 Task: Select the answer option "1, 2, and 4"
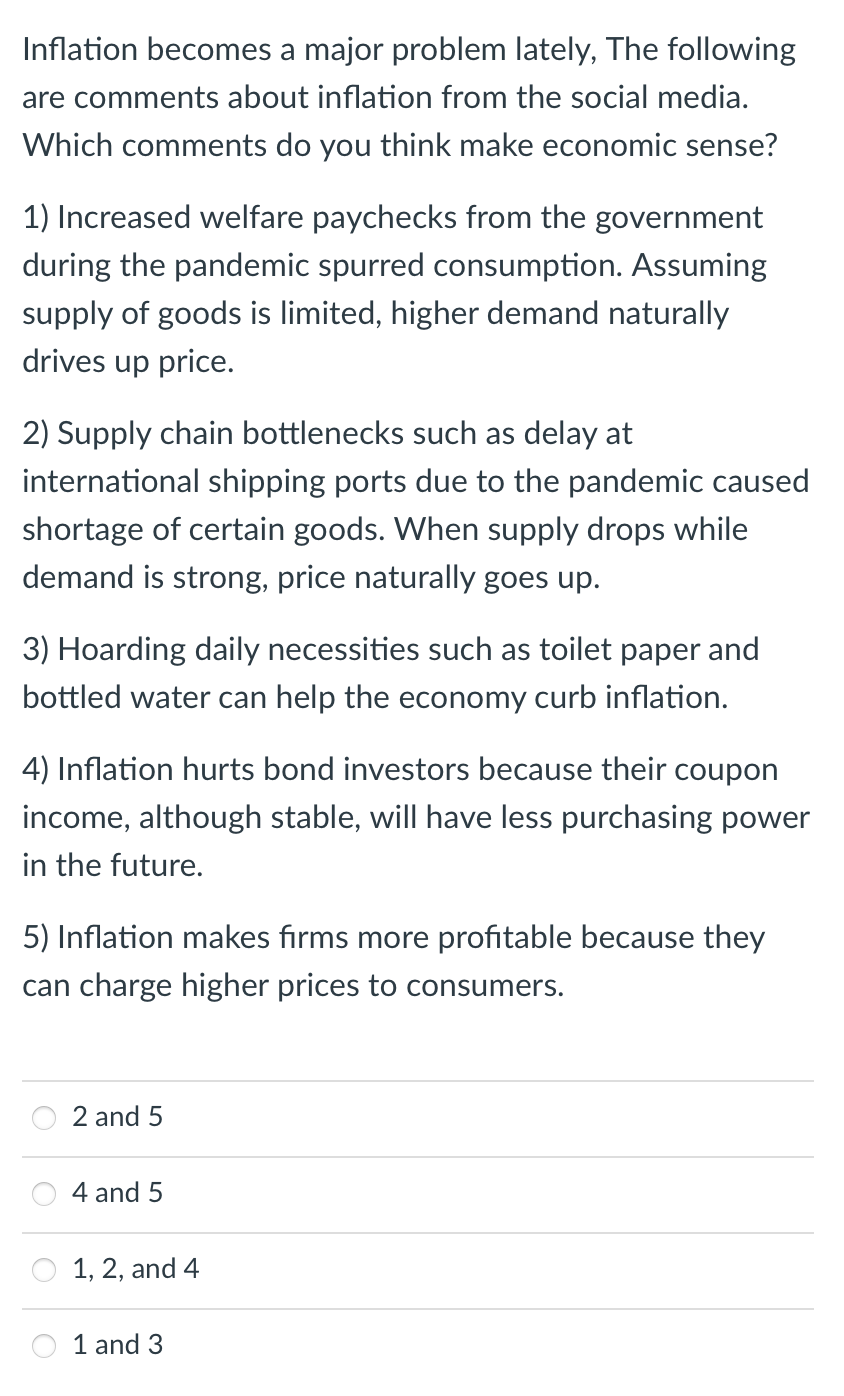tap(136, 1269)
